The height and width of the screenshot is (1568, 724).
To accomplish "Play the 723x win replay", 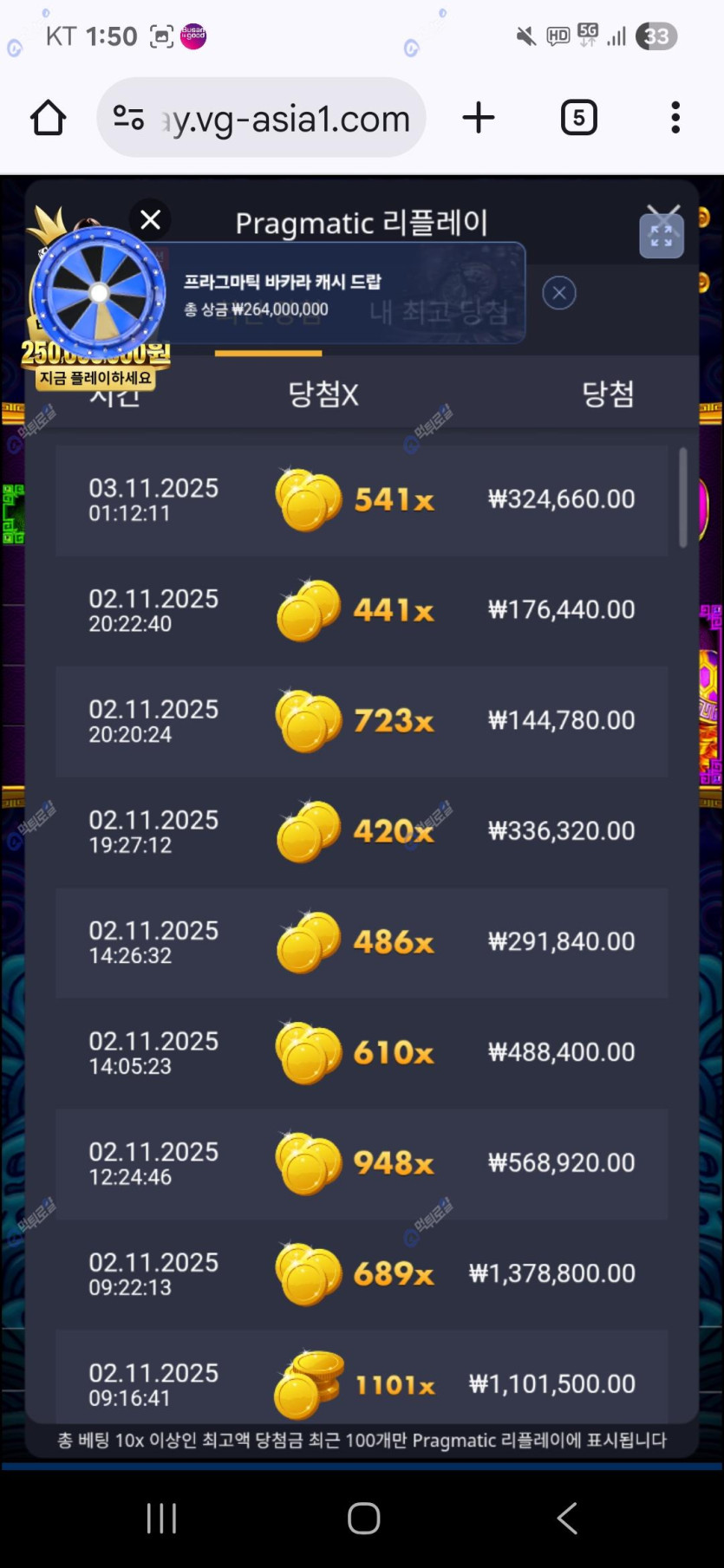I will [x=362, y=721].
